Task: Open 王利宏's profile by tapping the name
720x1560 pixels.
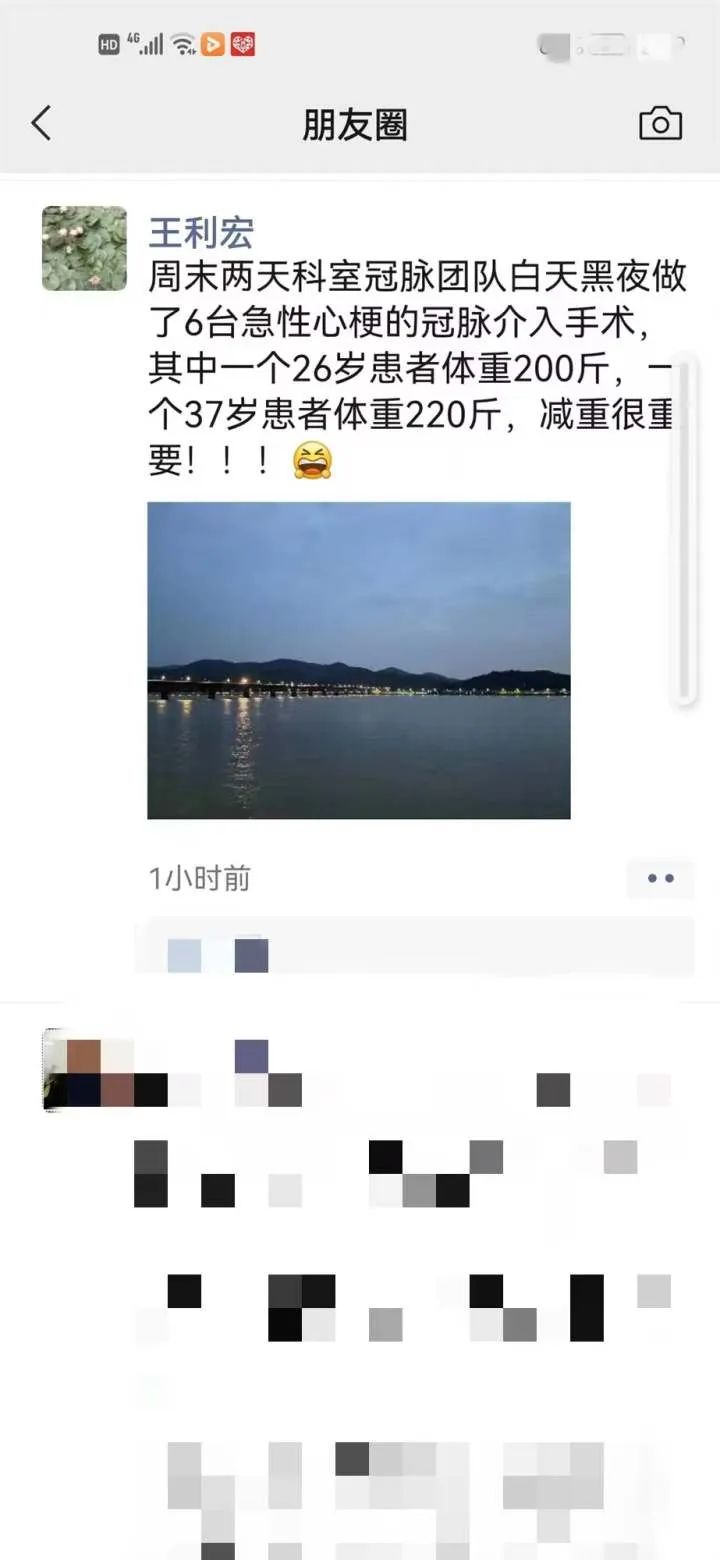Action: [x=201, y=232]
